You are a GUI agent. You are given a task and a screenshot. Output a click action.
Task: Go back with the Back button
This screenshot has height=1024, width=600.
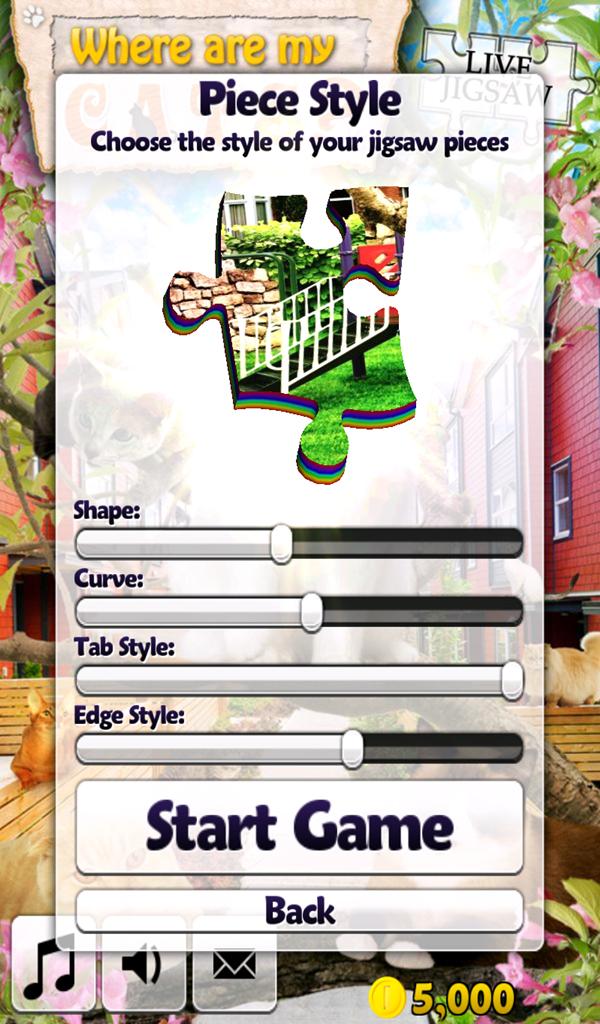coord(299,910)
